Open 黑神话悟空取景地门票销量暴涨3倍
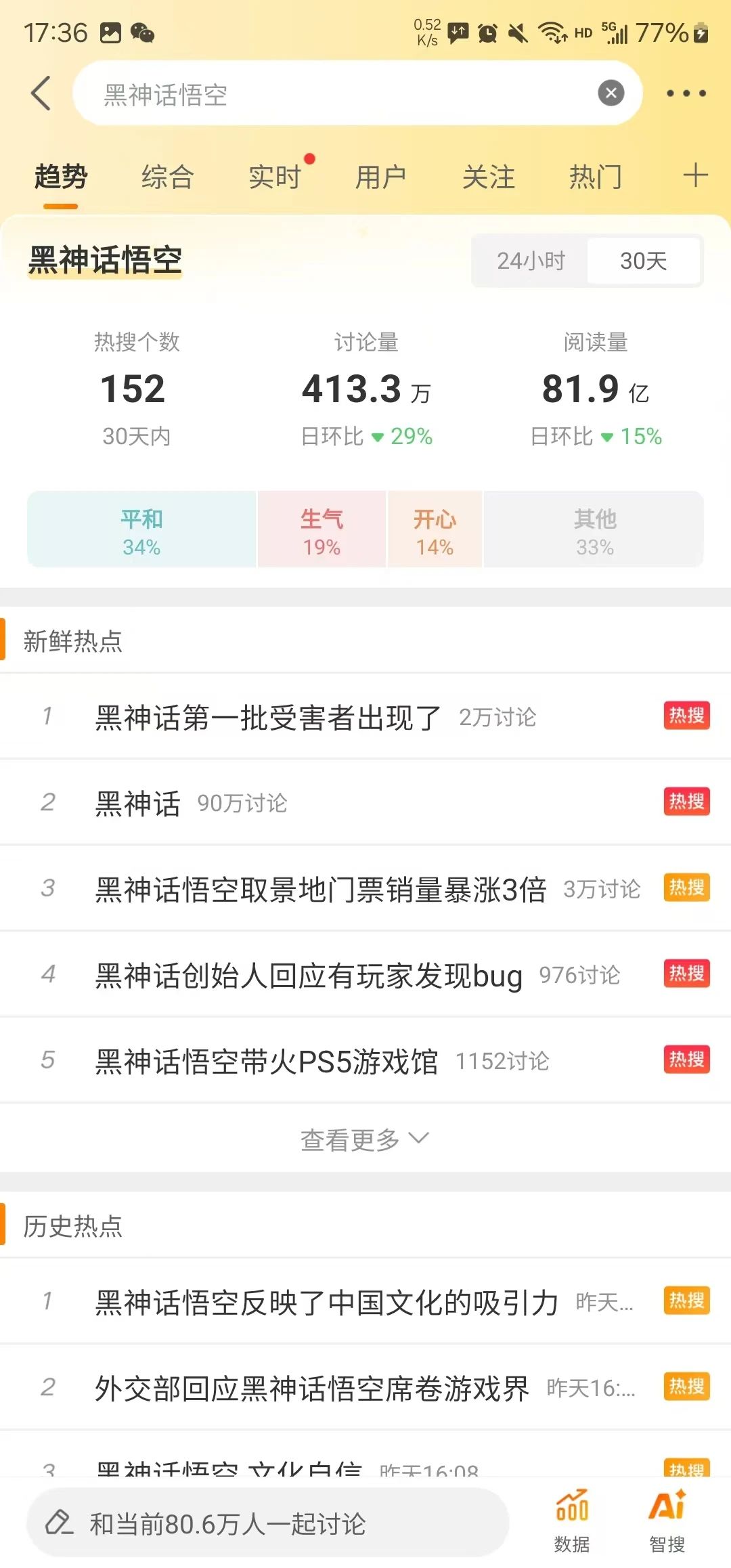This screenshot has width=731, height=1568. pos(365,888)
